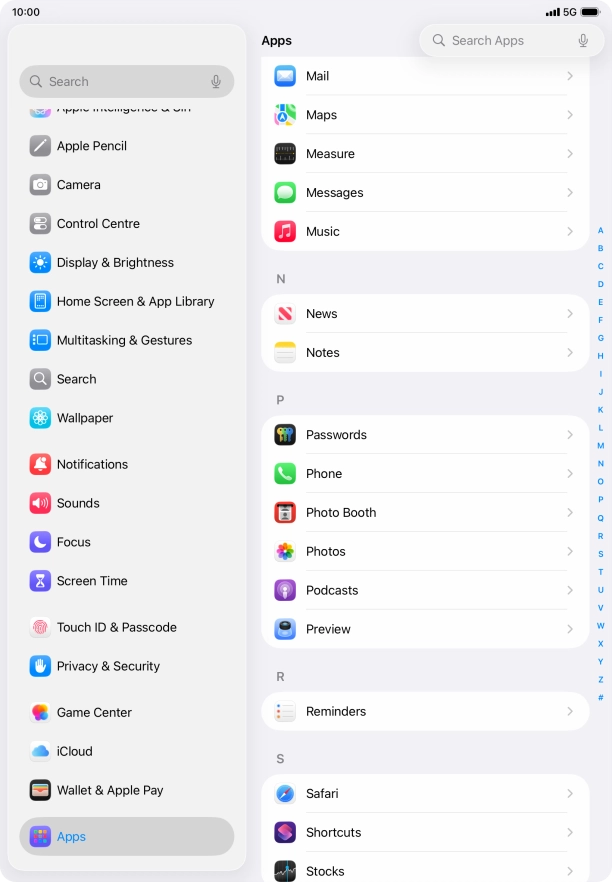
Task: Open Reminders app settings
Action: [424, 712]
